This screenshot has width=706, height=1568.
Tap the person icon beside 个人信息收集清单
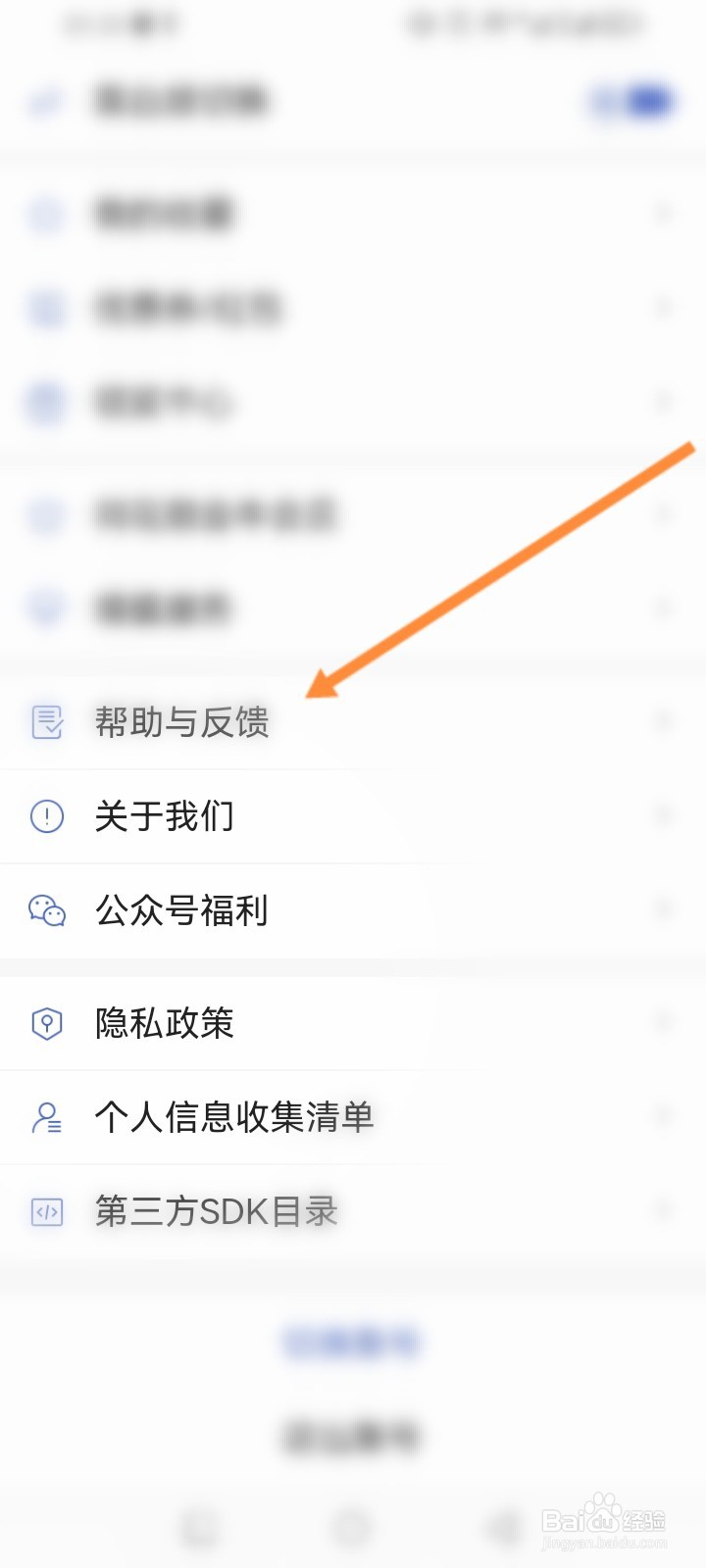pos(46,1117)
